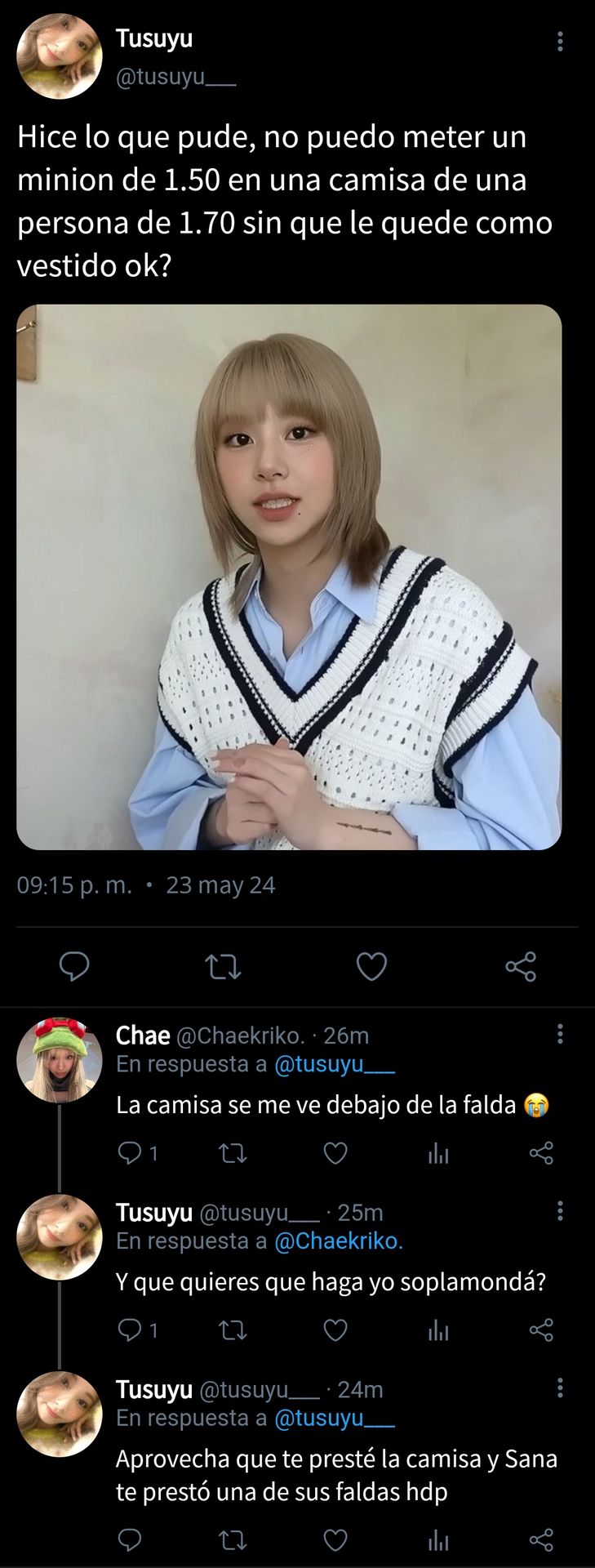This screenshot has width=595, height=1568.
Task: Like Tusuyu's reply mentioning Sana
Action: 335,1540
